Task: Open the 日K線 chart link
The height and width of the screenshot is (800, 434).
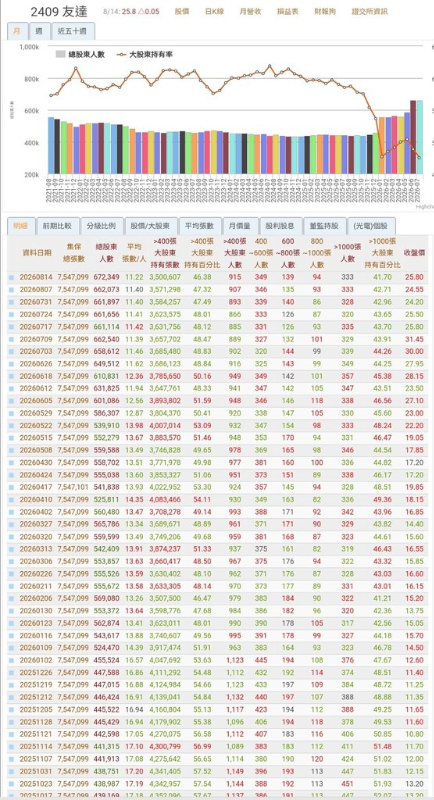Action: [x=214, y=11]
